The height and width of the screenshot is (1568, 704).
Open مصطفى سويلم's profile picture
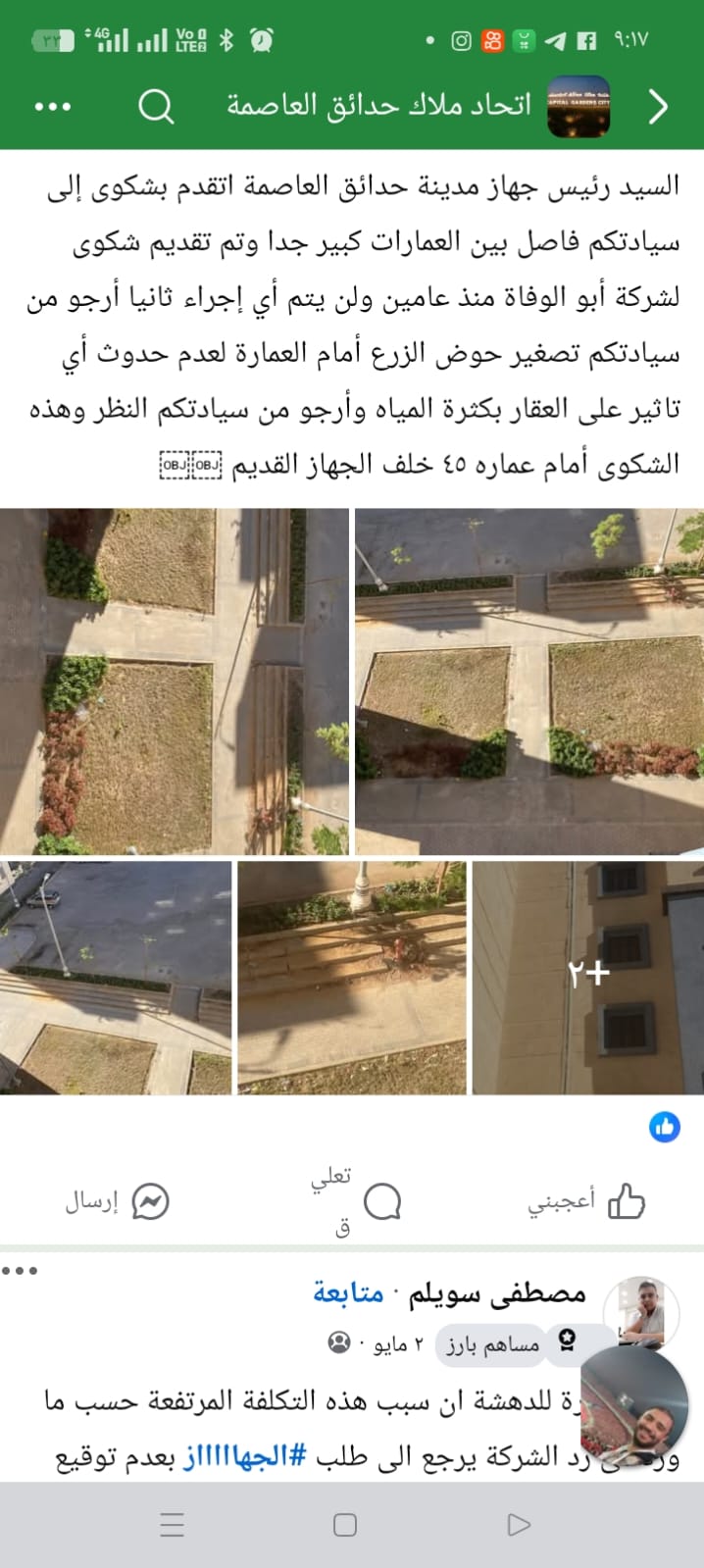click(x=633, y=1309)
